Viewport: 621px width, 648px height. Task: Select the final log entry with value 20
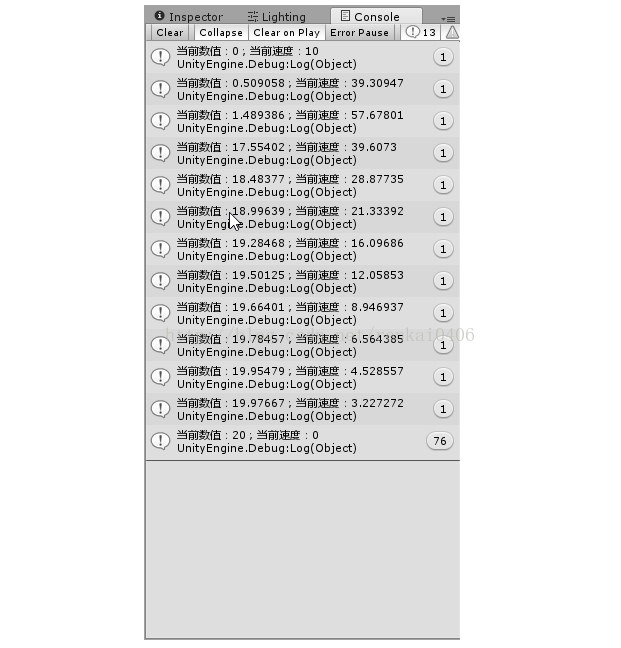(x=290, y=441)
